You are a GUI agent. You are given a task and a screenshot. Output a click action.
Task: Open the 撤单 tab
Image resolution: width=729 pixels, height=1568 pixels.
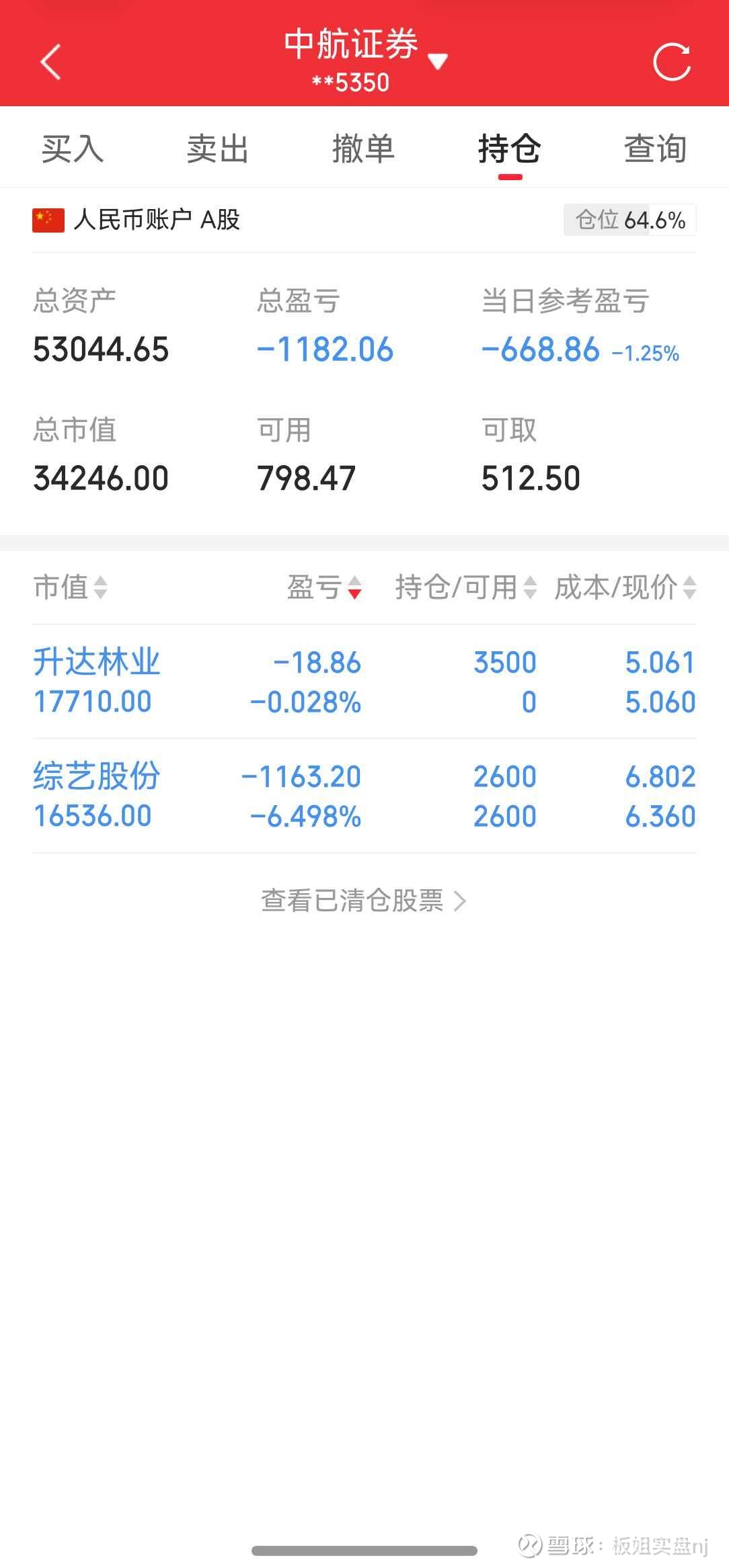363,149
